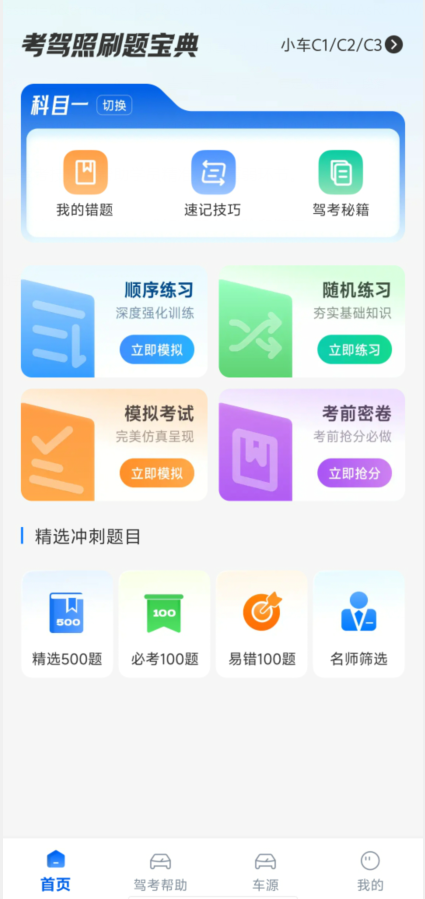Tap the 切换 button beside 科目一

click(x=114, y=105)
